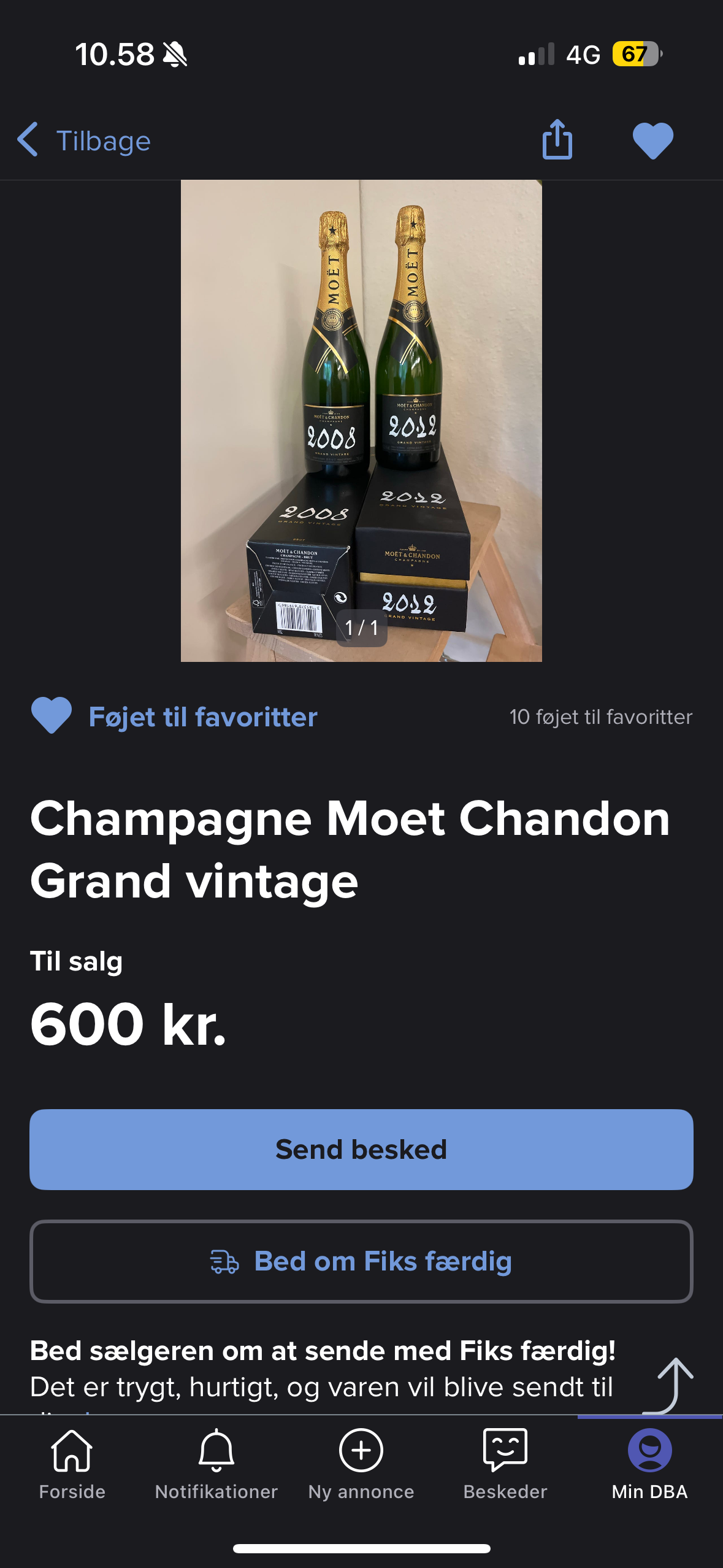Open the champagne bottles photo
The image size is (723, 1568).
coord(361,420)
